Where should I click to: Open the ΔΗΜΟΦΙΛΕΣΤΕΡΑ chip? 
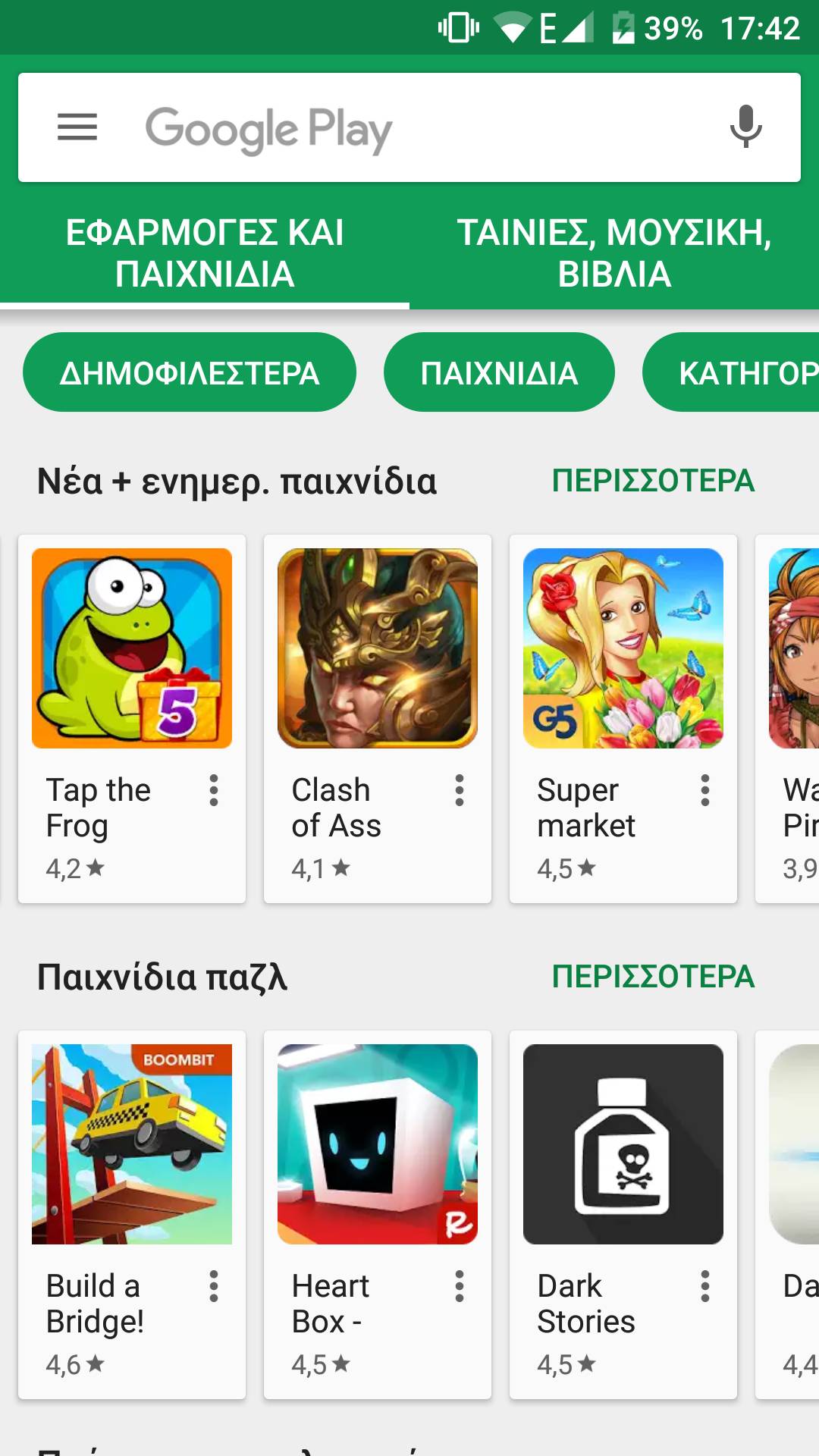pos(190,373)
